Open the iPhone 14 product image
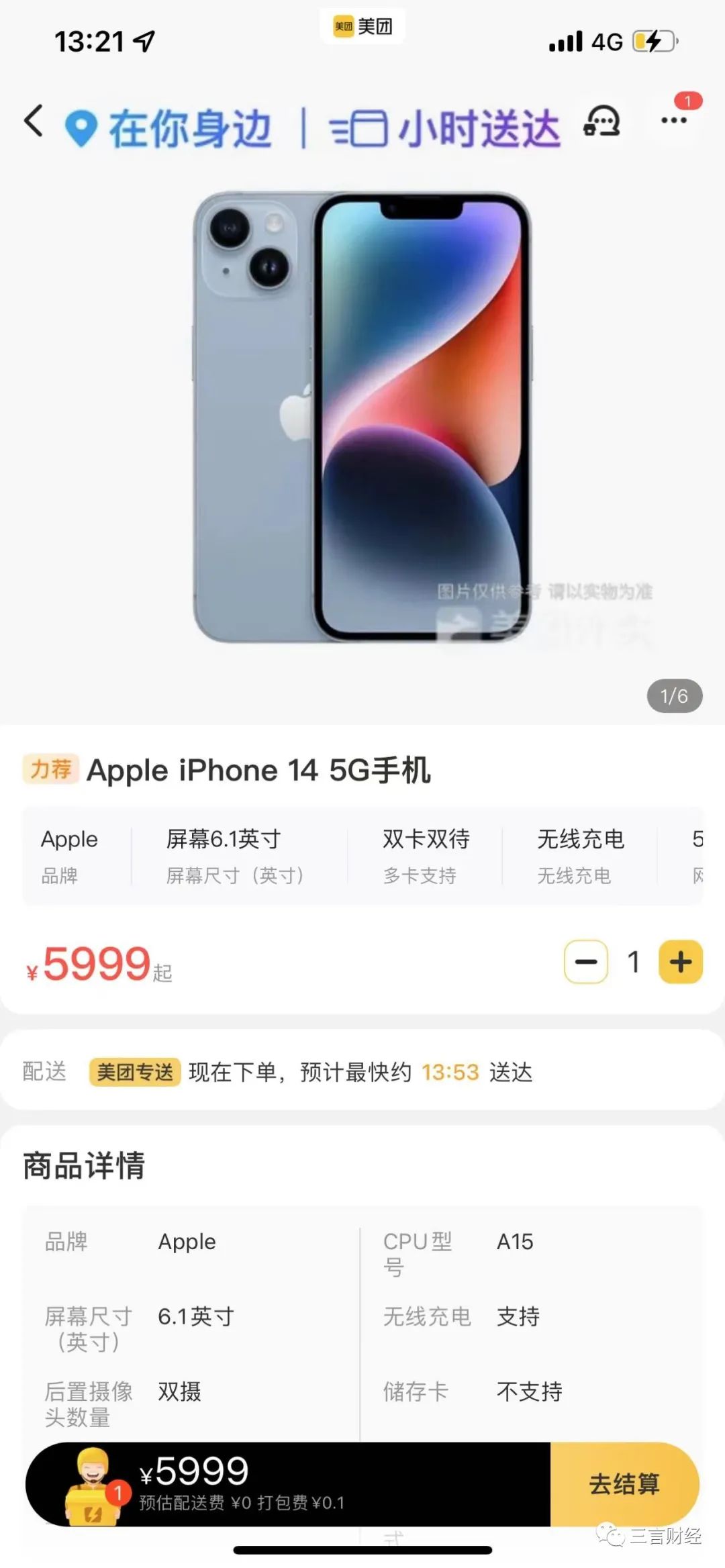This screenshot has height=1568, width=725. (362, 416)
